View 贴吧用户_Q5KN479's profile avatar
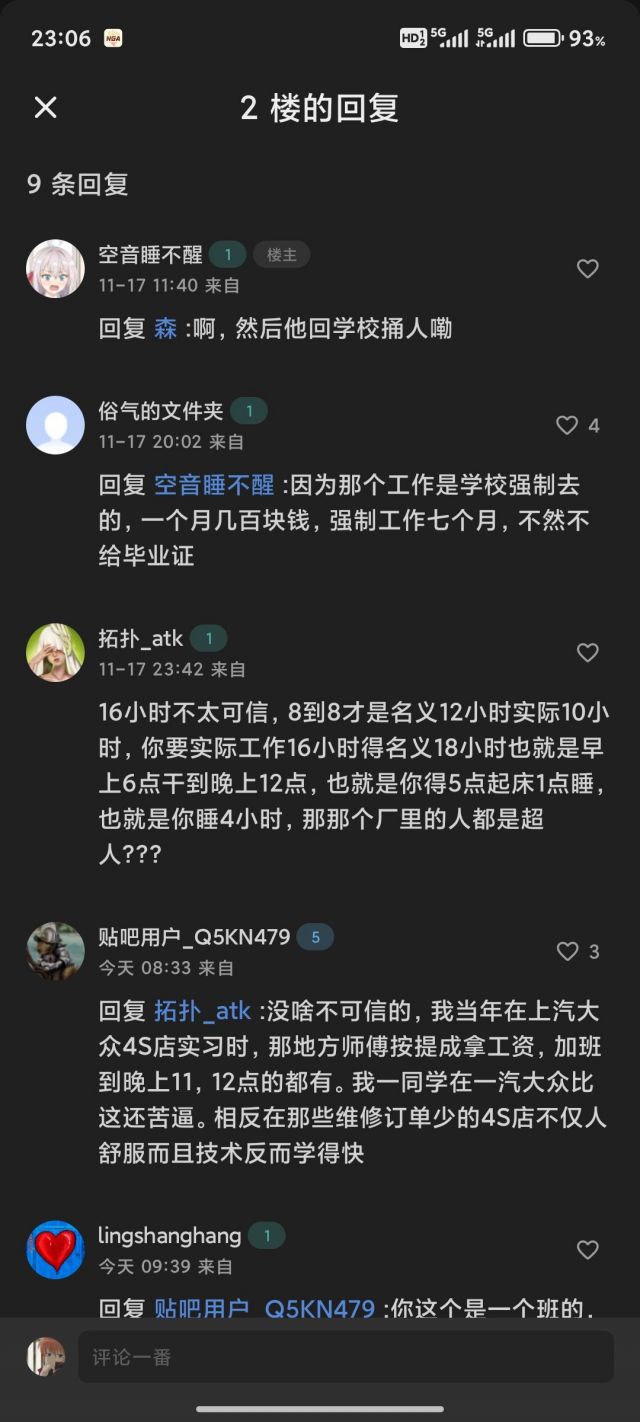 (x=55, y=951)
